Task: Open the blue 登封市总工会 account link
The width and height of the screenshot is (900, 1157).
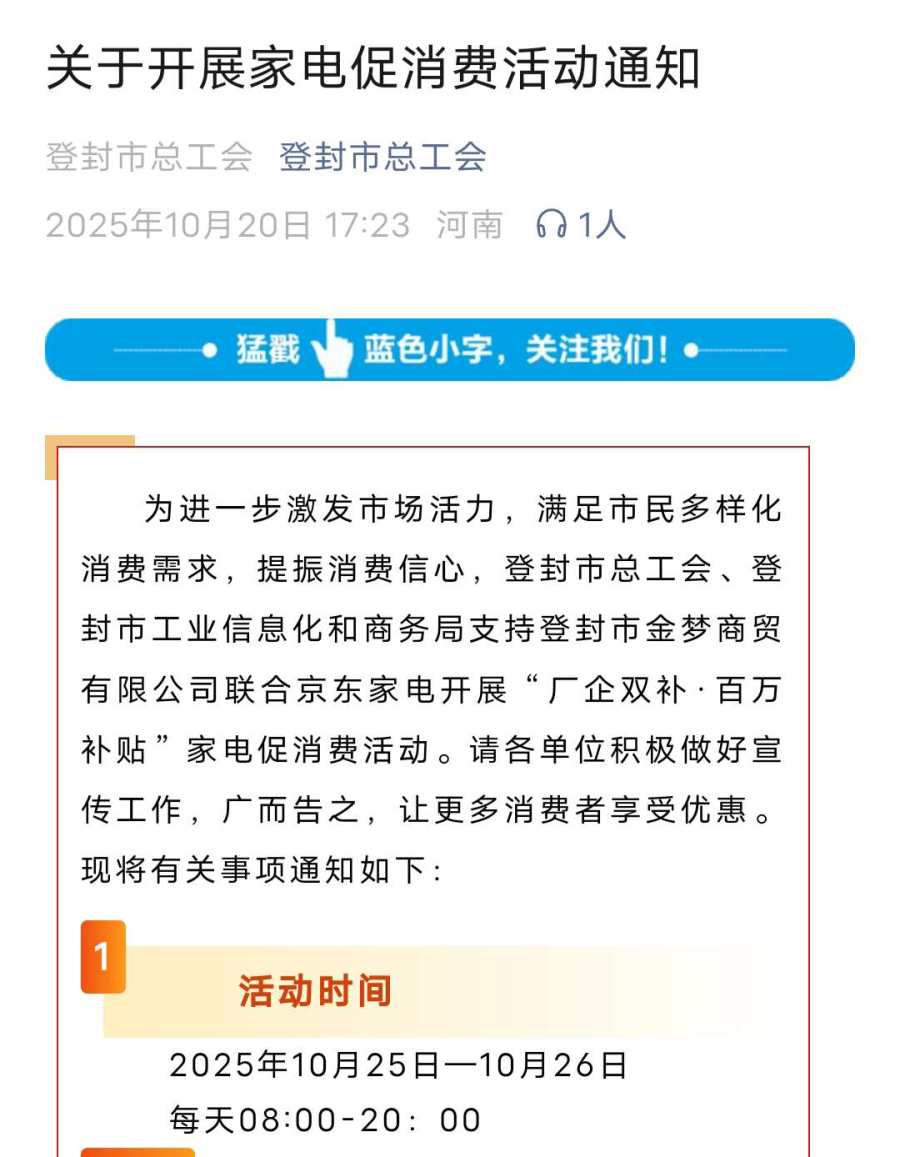Action: point(382,157)
